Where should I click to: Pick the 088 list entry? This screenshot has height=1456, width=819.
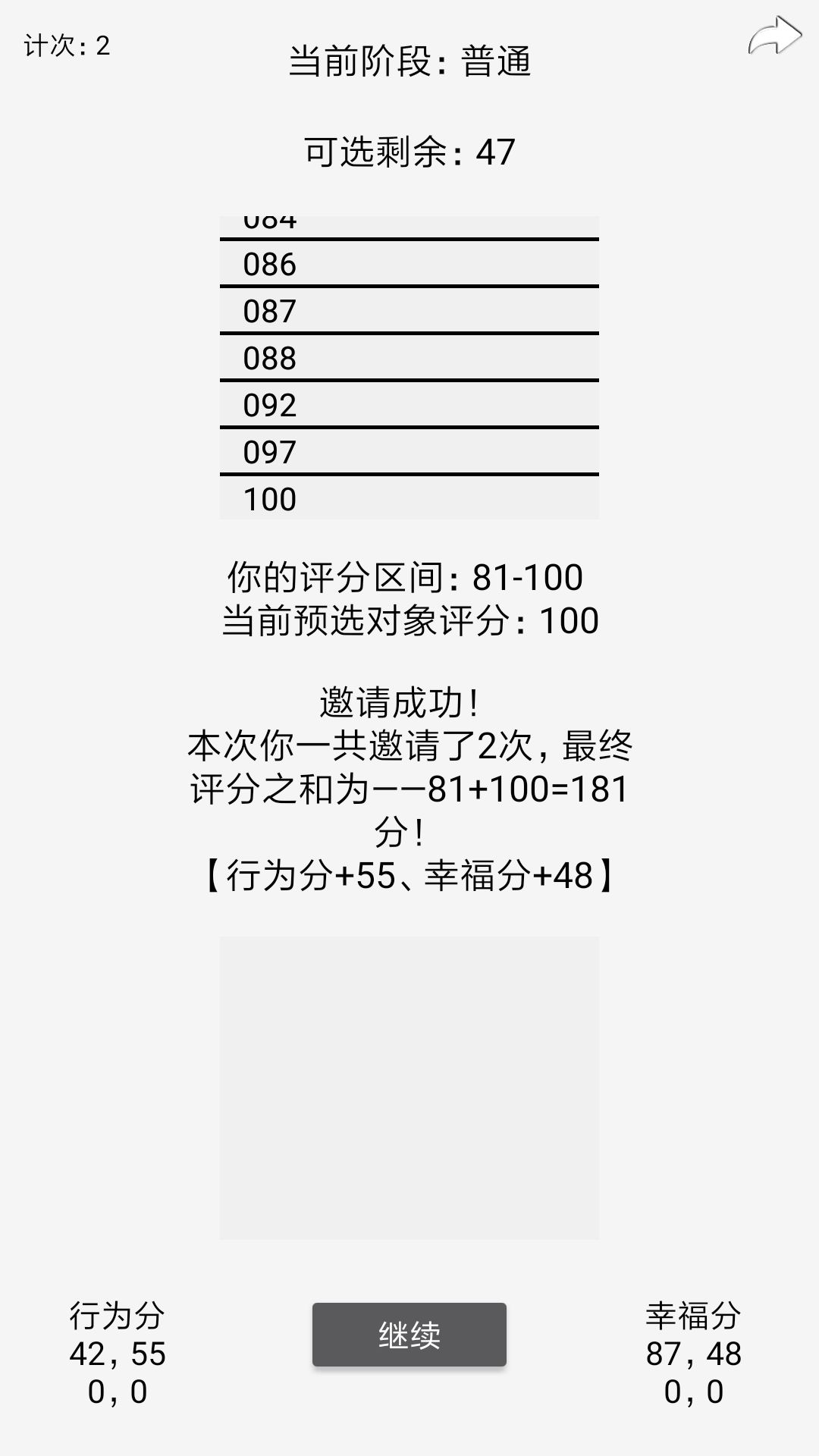point(409,358)
